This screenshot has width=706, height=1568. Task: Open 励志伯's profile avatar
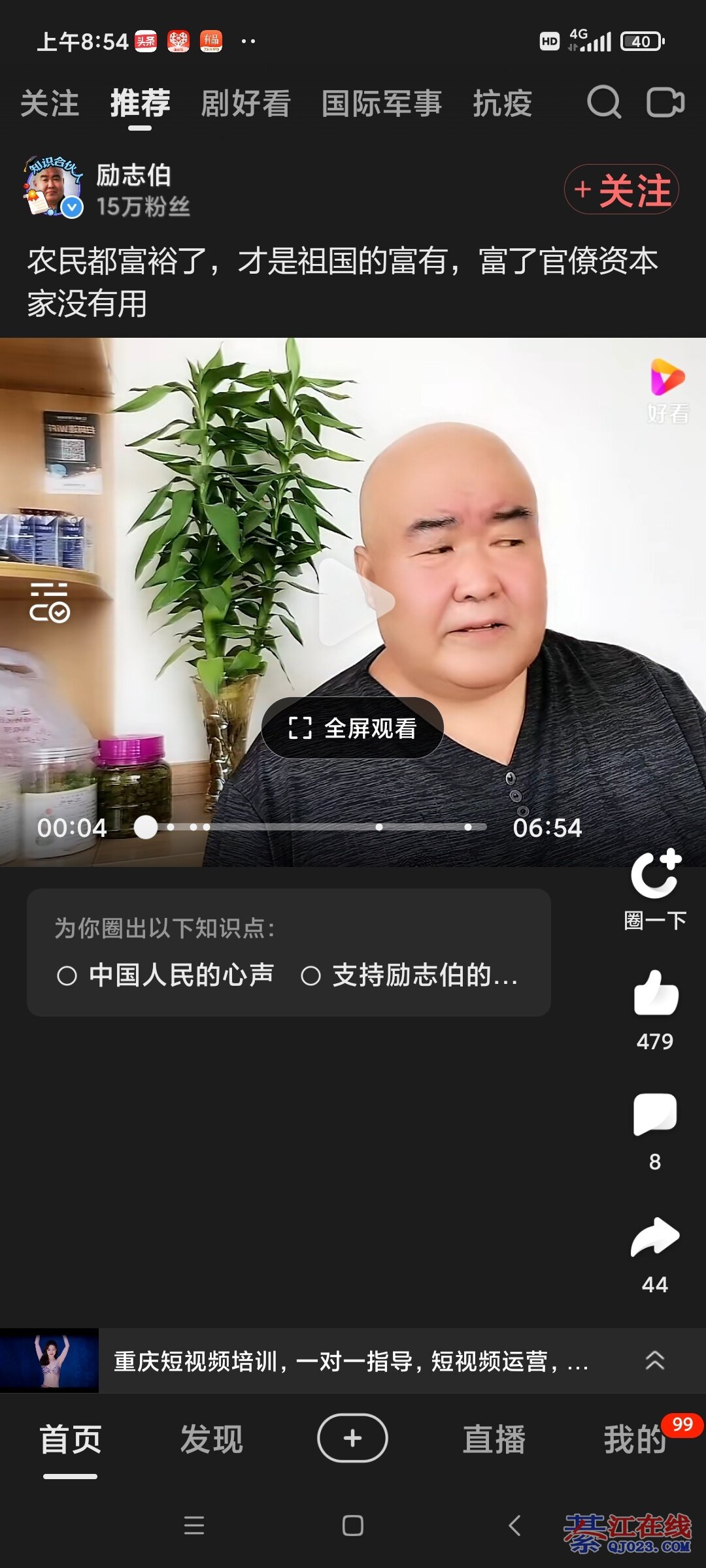(x=54, y=187)
